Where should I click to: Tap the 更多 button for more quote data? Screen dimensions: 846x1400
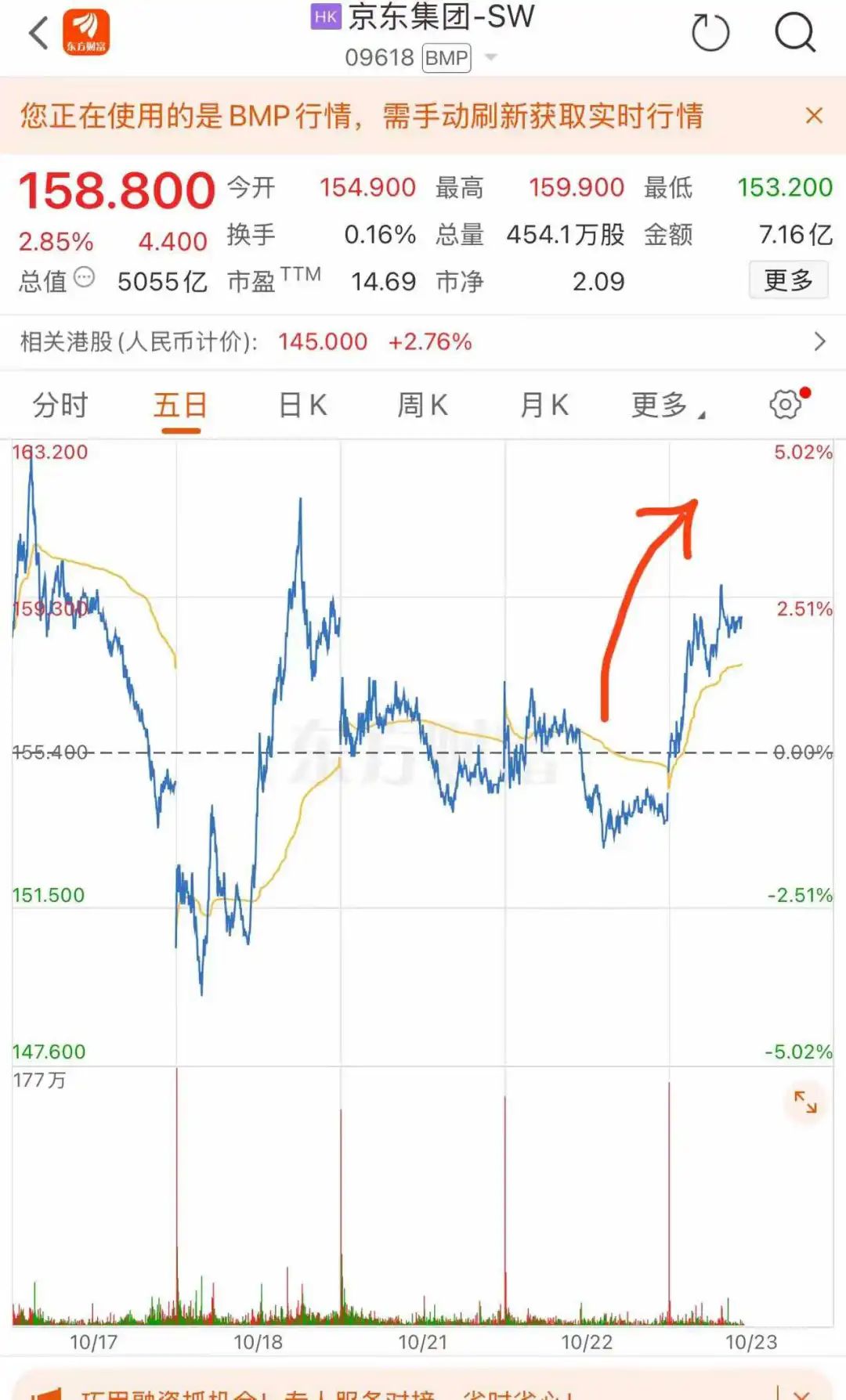click(788, 280)
